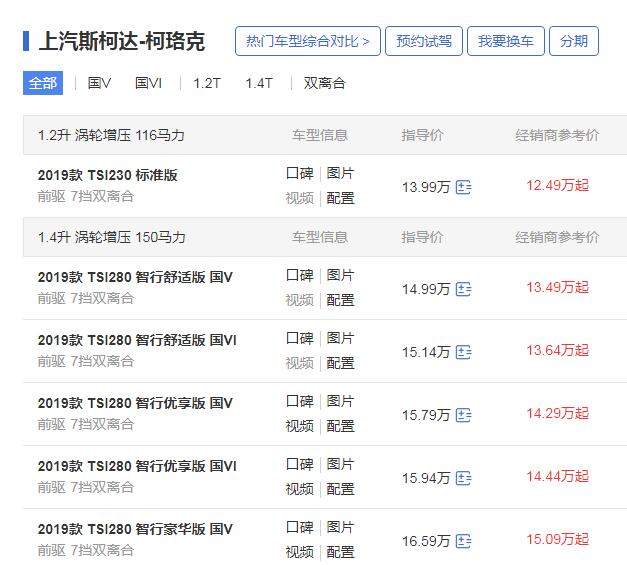This screenshot has width=627, height=565.
Task: Filter models by 国V
Action: (x=100, y=83)
